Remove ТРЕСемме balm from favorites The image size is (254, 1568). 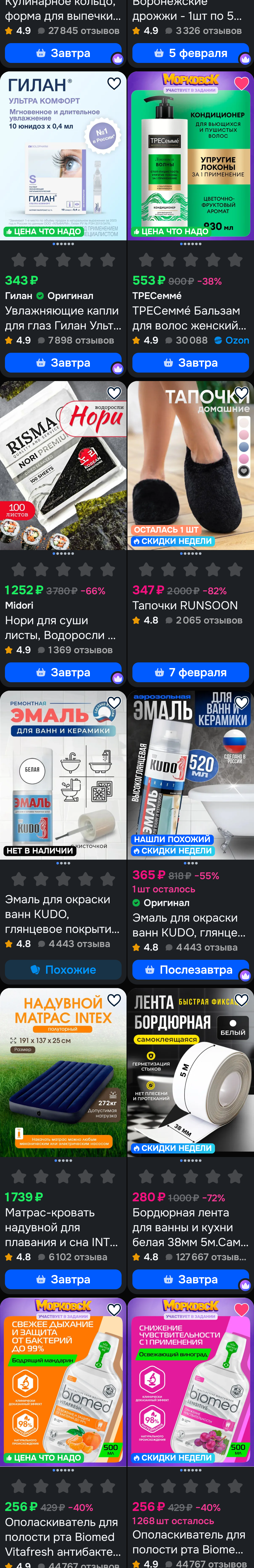[241, 83]
